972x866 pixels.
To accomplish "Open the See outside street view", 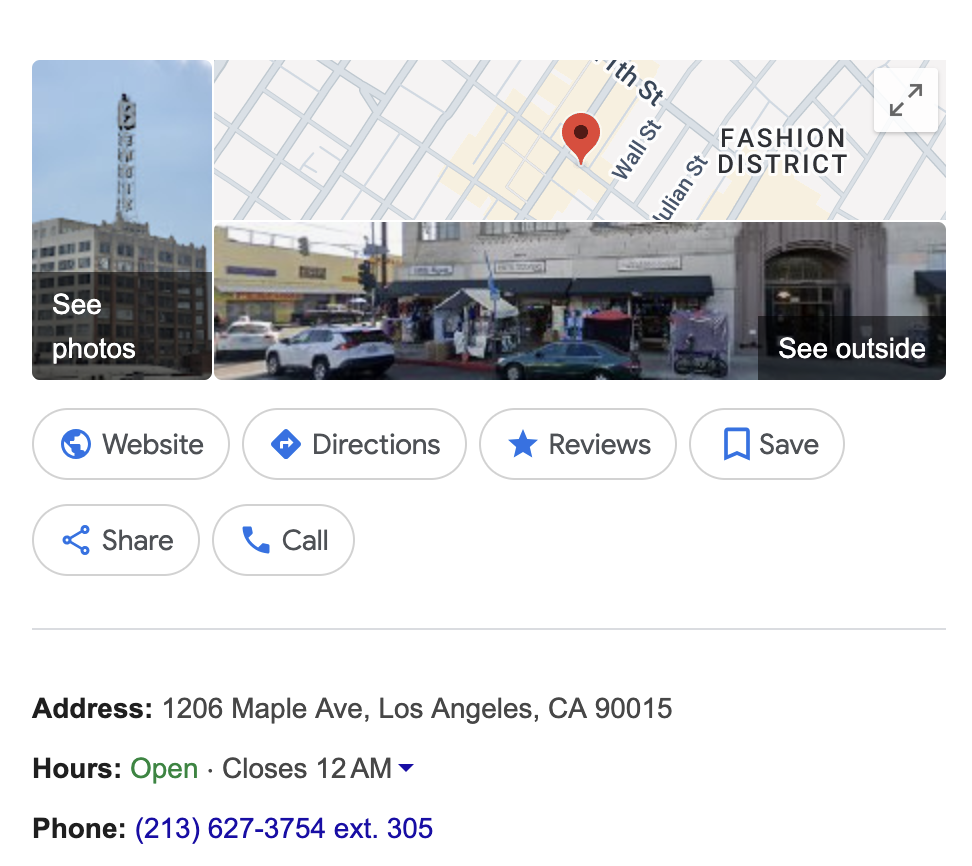I will tap(850, 348).
